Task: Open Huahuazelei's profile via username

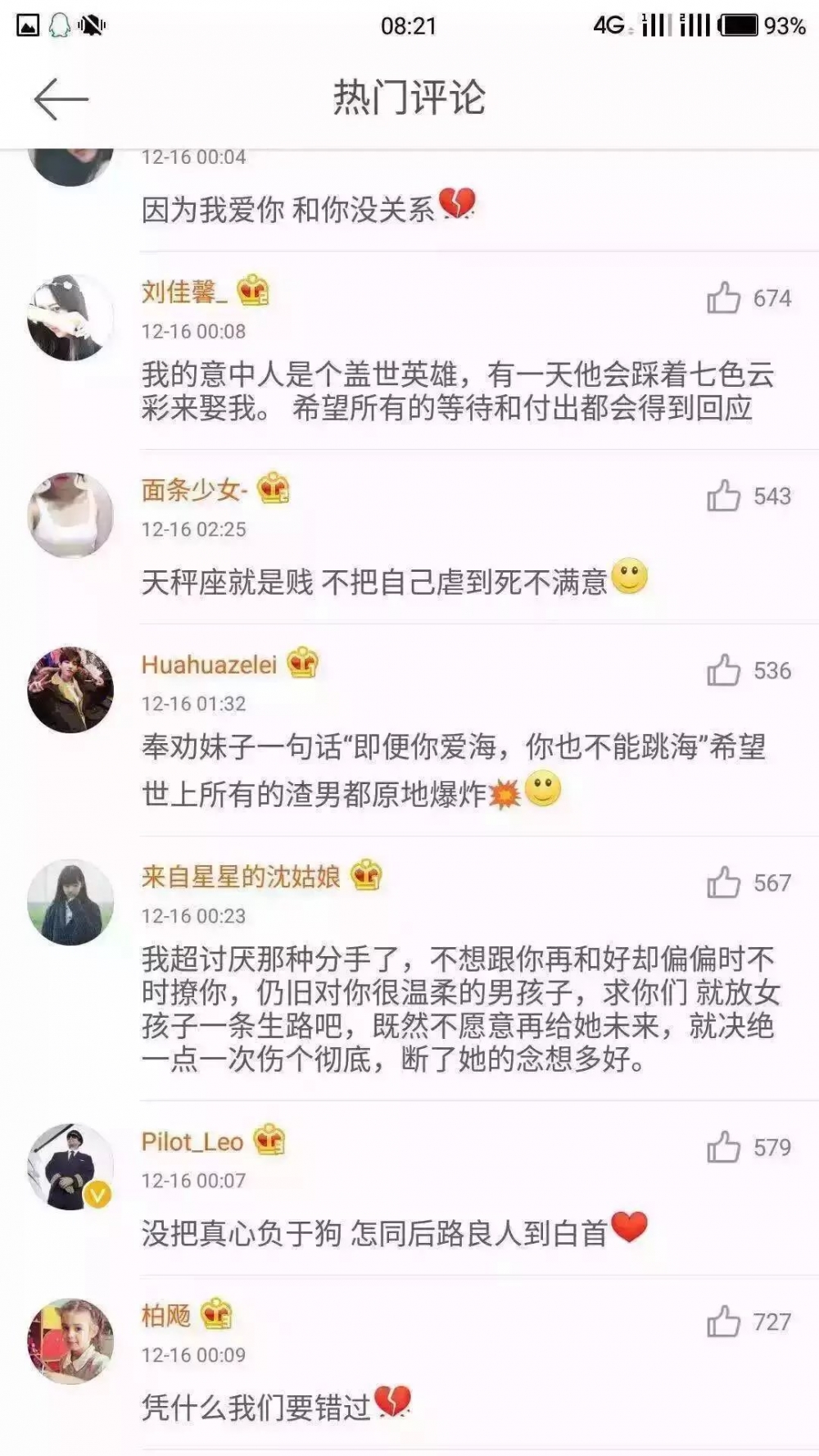Action: pos(210,664)
